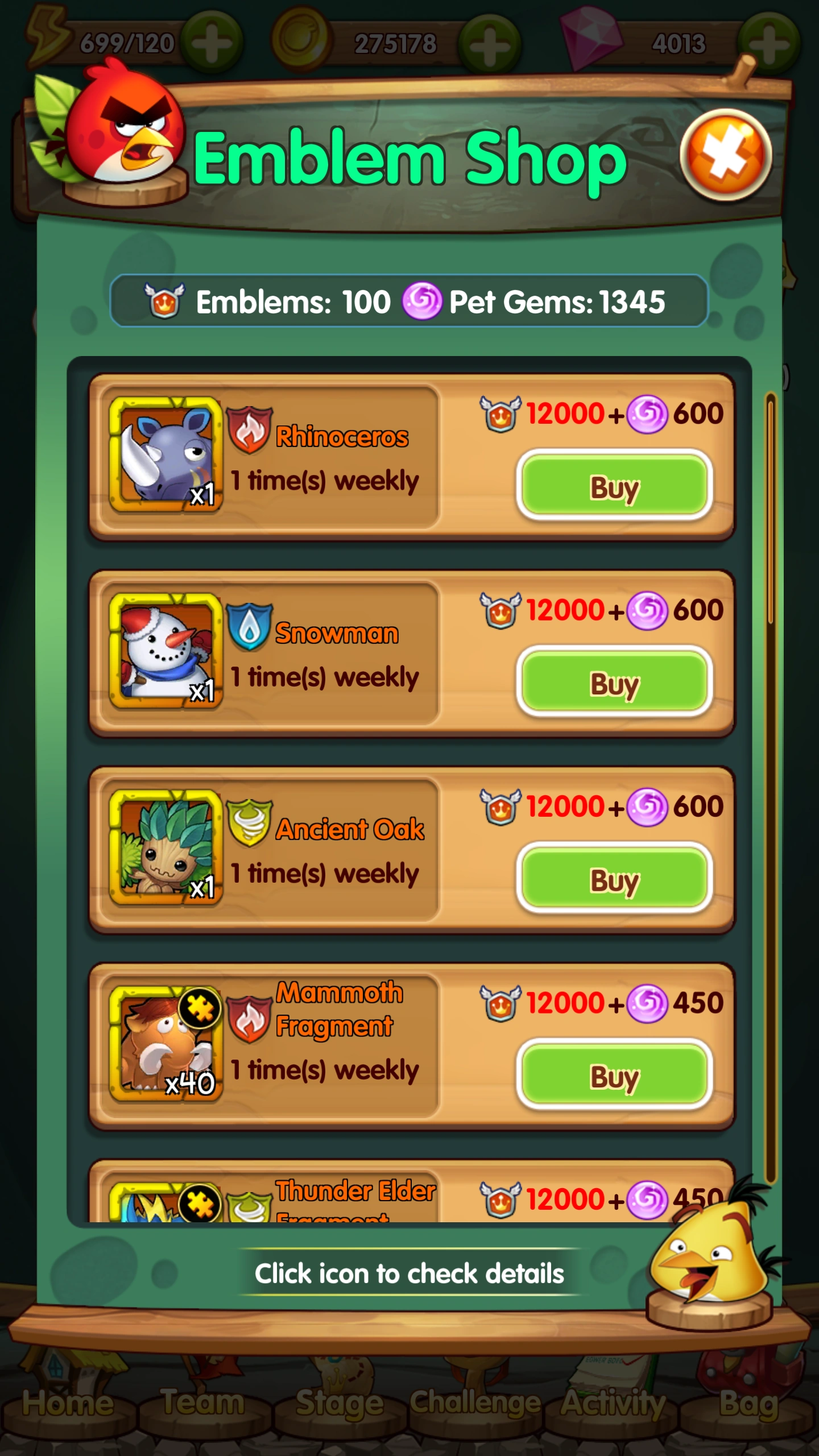Close the Emblem Shop window
Screen dimensions: 819x1456
pyautogui.click(x=726, y=155)
